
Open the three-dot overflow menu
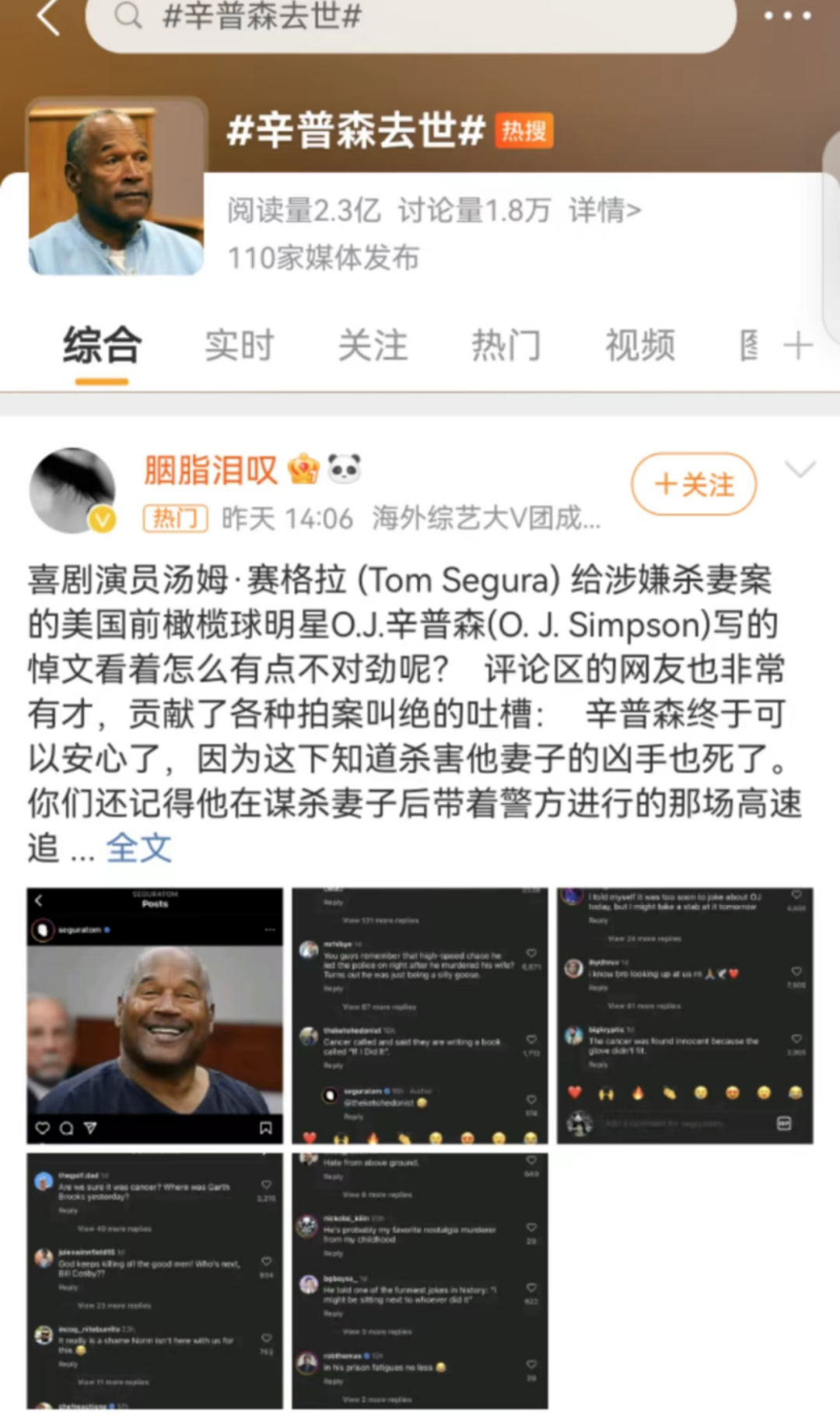[x=787, y=16]
